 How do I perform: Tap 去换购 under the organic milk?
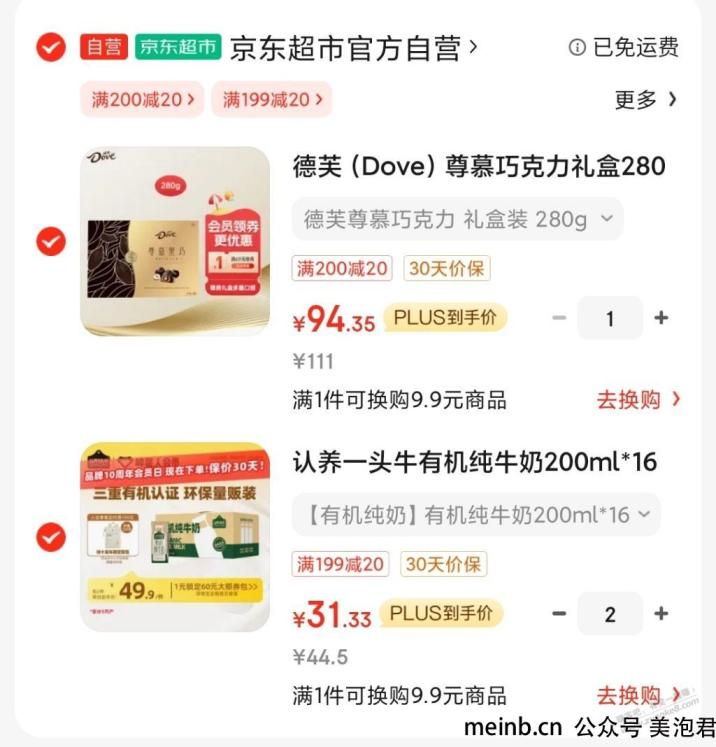tap(638, 694)
